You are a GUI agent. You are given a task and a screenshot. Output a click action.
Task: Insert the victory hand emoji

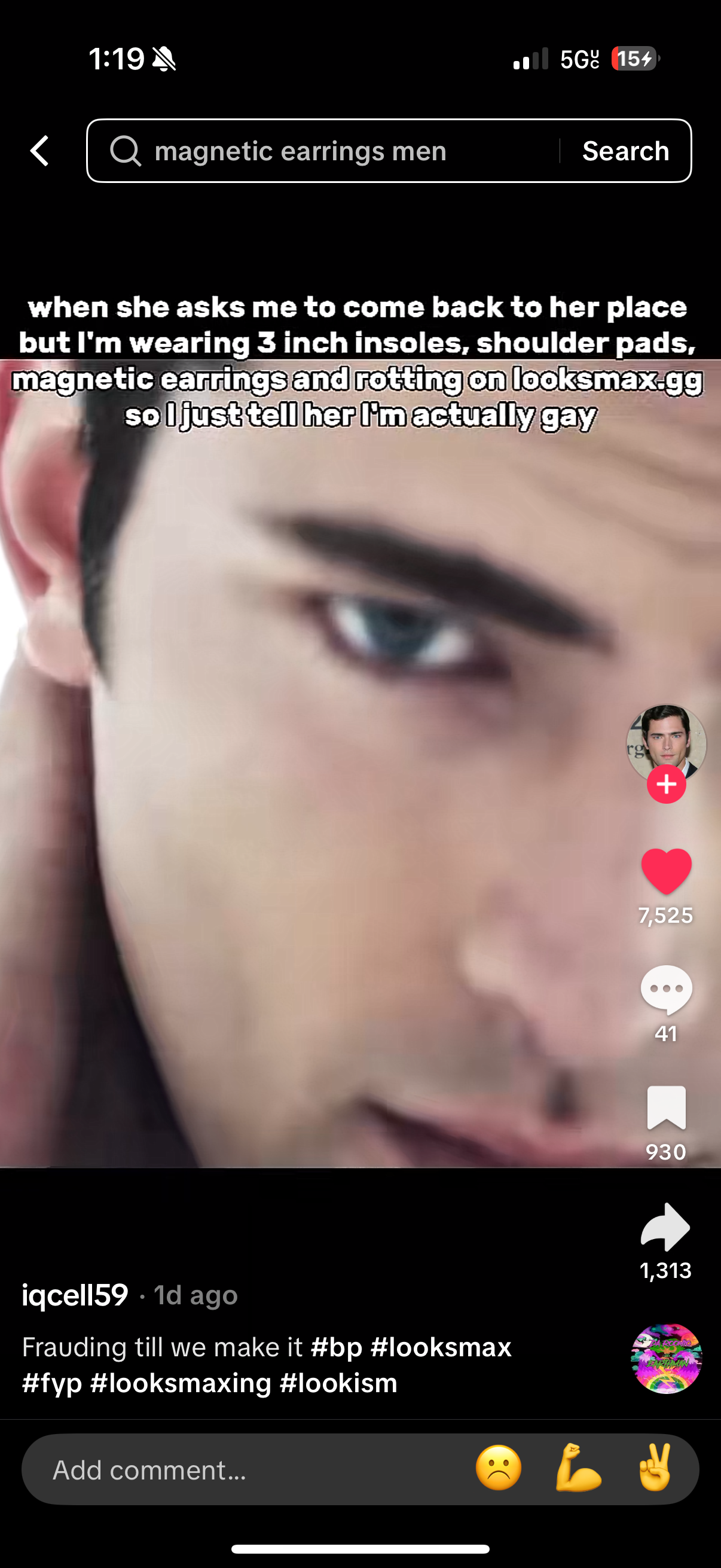[656, 1468]
